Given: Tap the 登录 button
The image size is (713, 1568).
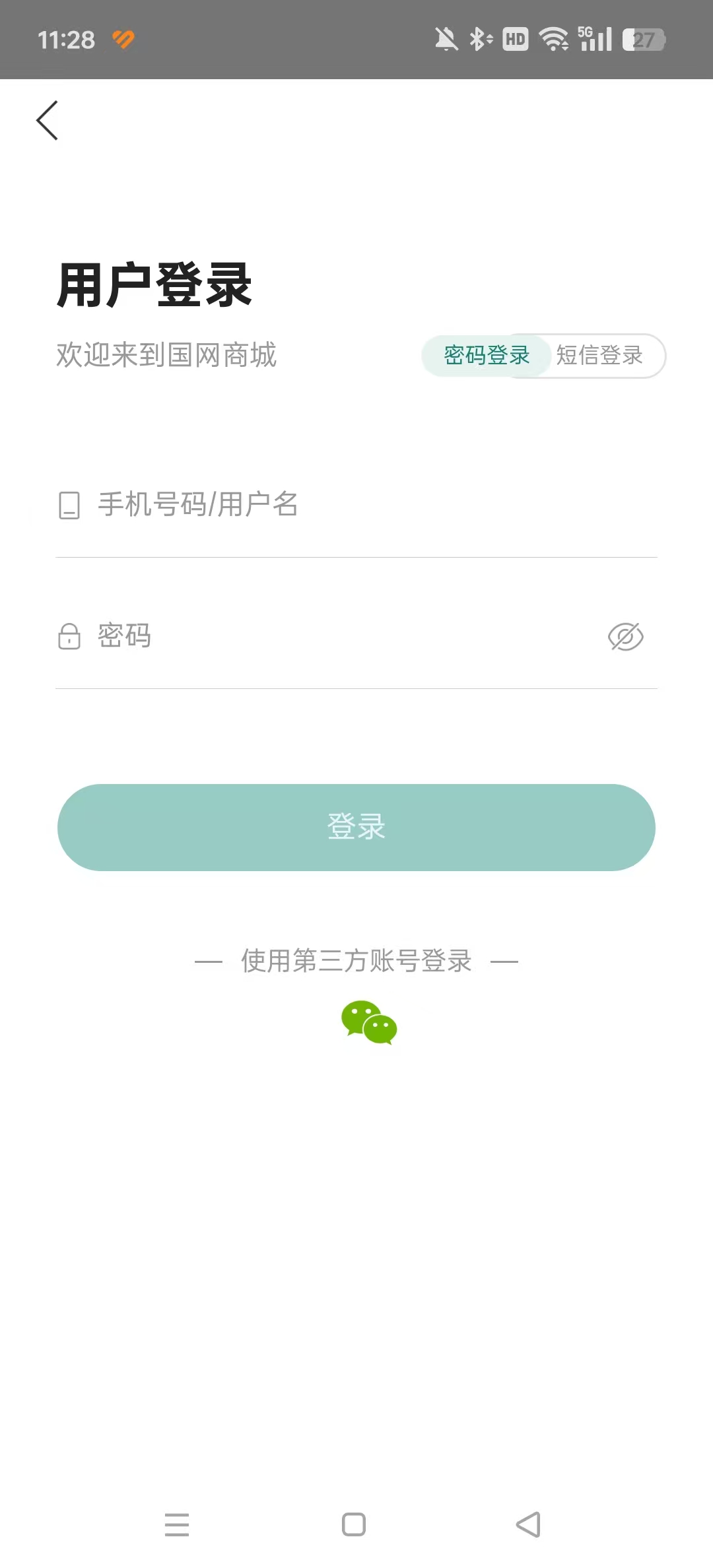Looking at the screenshot, I should click(x=356, y=828).
